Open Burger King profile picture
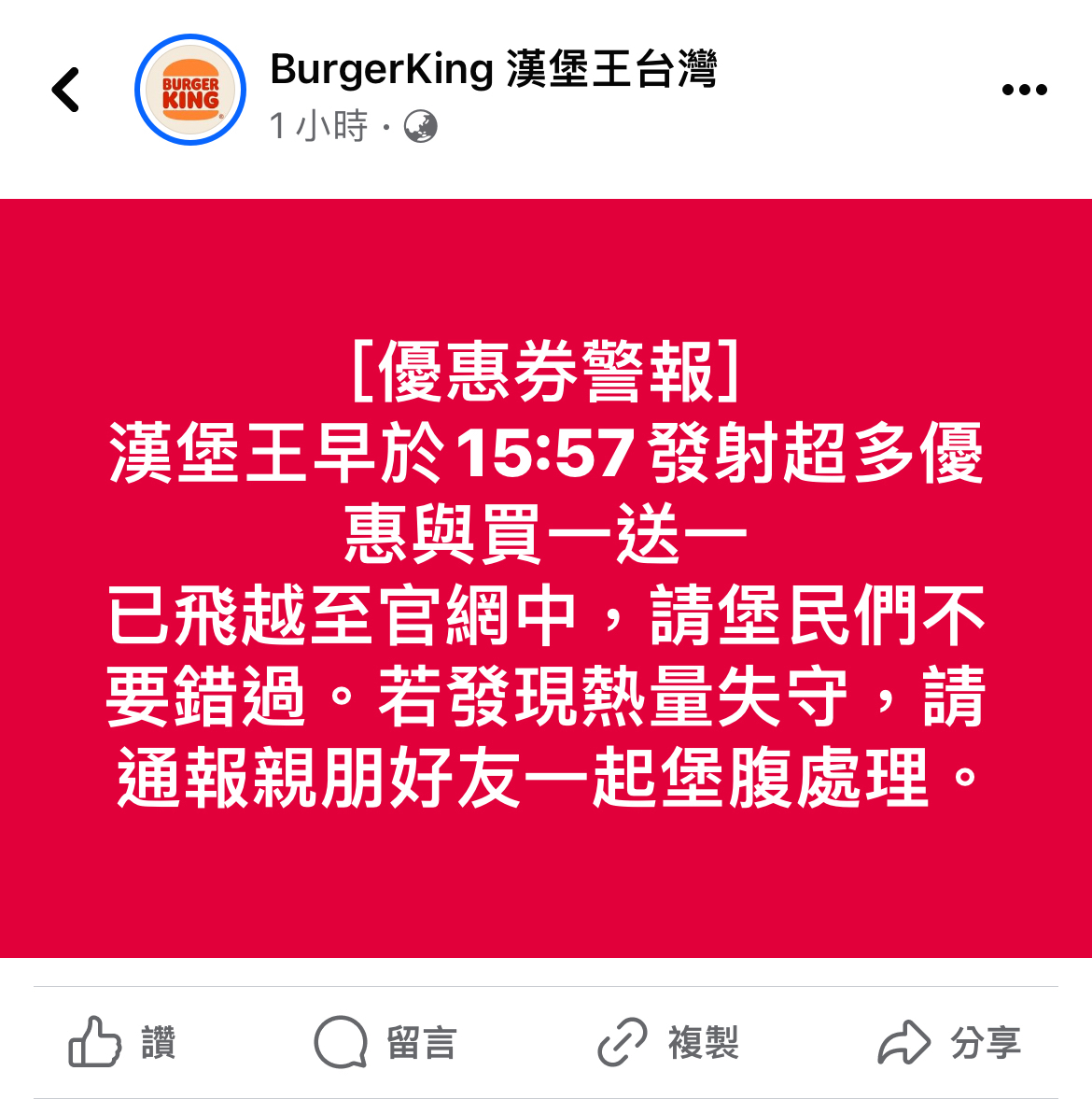The width and height of the screenshot is (1092, 1099). click(x=190, y=91)
